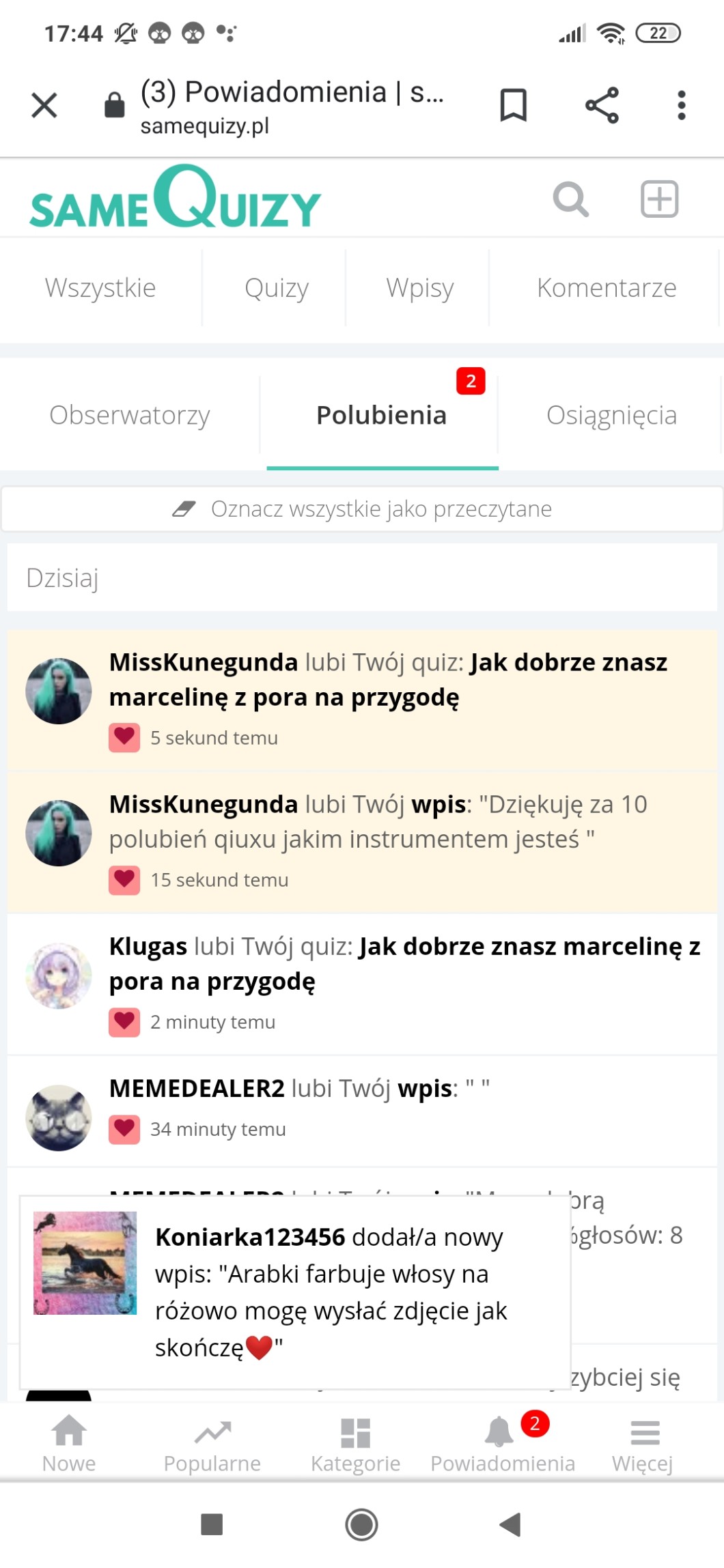
Task: Share the page link
Action: pos(602,105)
